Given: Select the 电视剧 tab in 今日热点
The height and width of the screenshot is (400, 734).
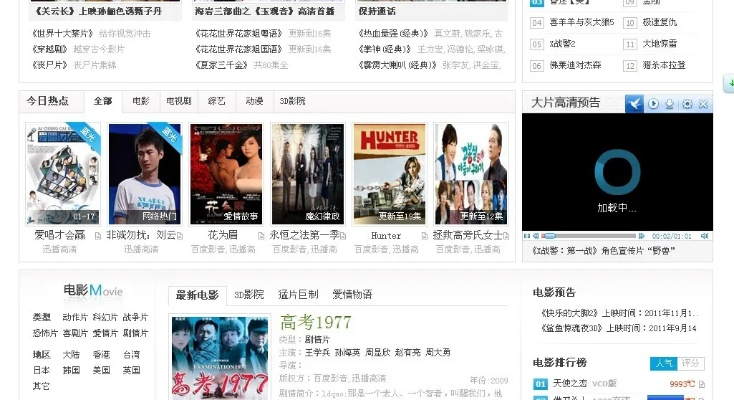Looking at the screenshot, I should (178, 101).
